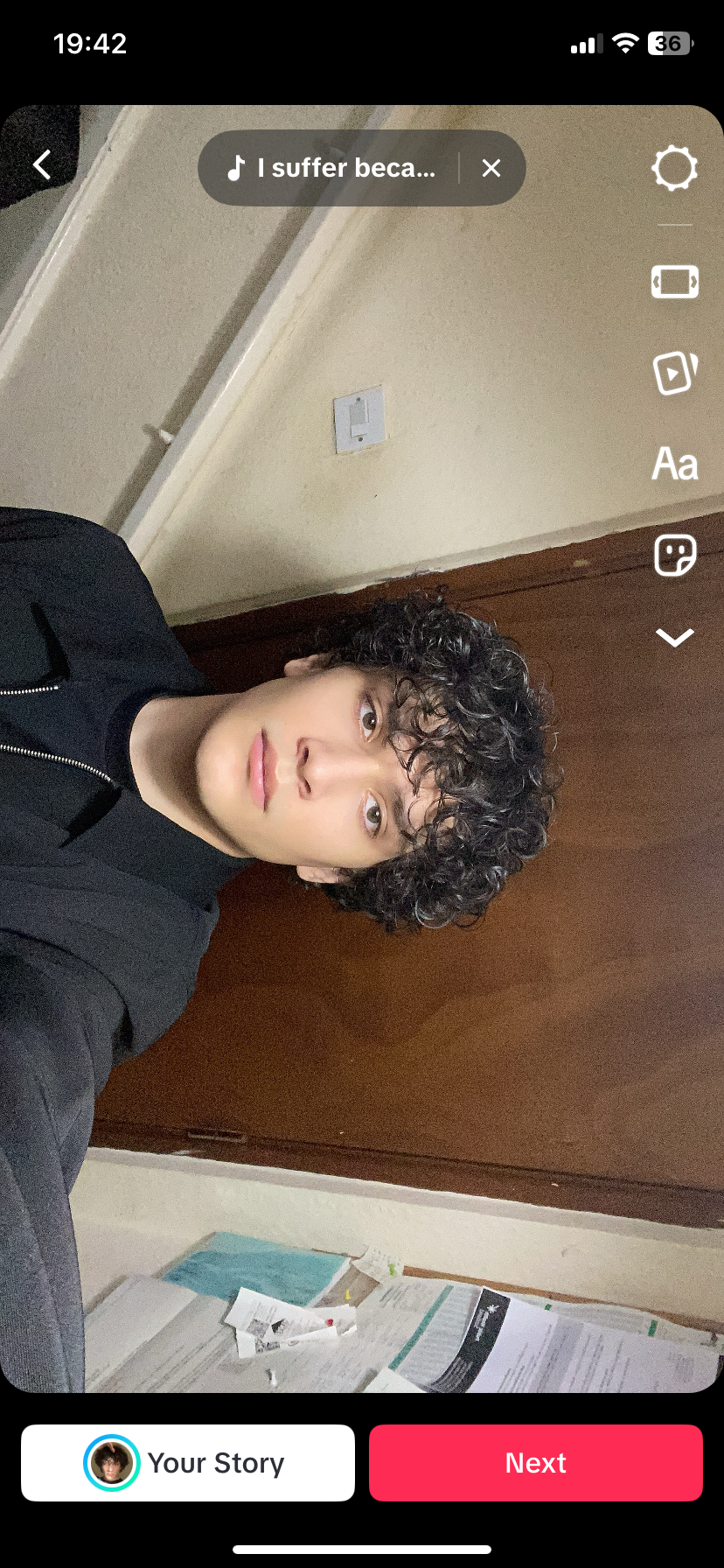724x1568 pixels.
Task: Post to Your Story
Action: 188,1462
